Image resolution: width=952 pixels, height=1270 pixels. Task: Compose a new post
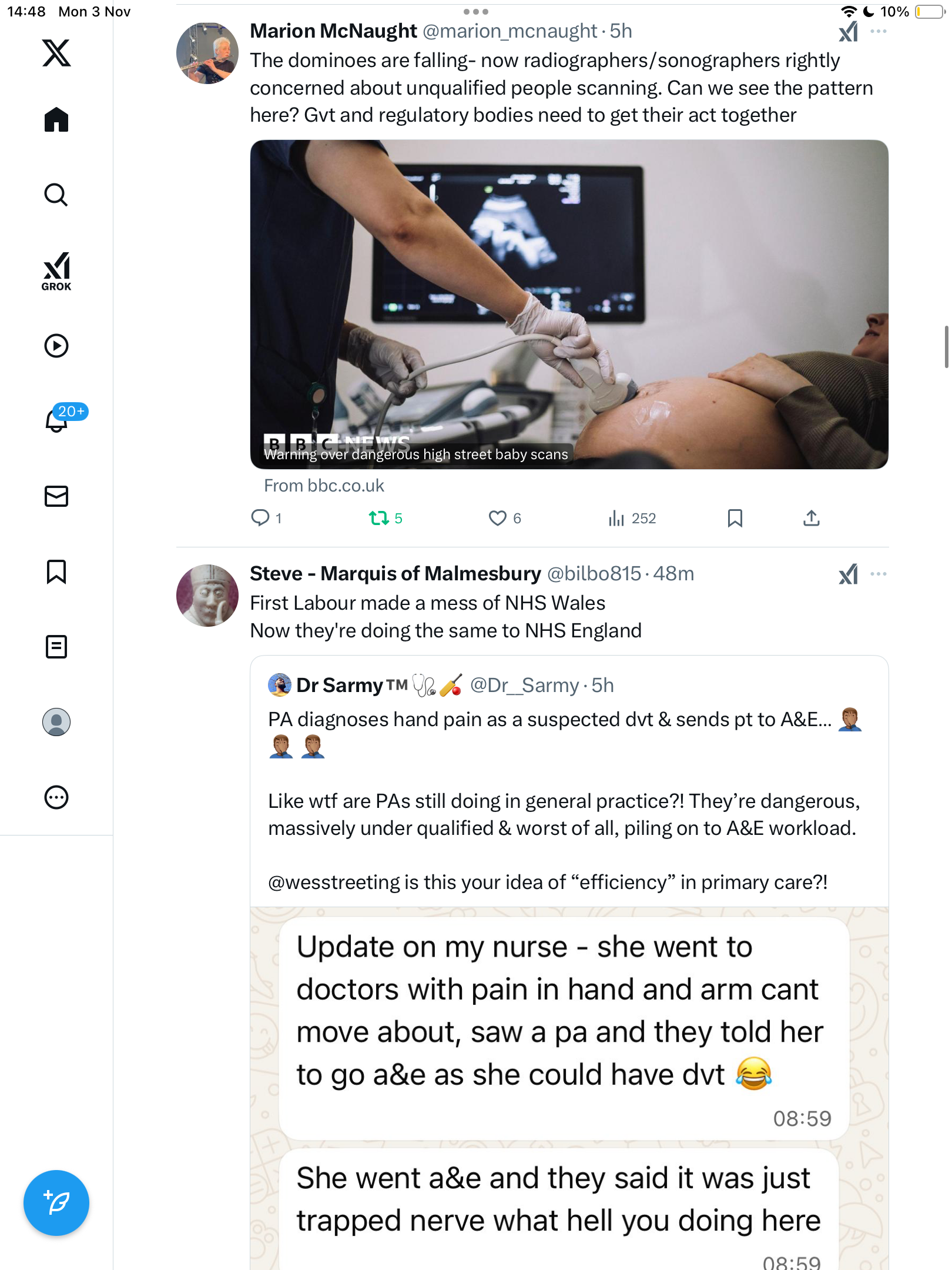[56, 1203]
